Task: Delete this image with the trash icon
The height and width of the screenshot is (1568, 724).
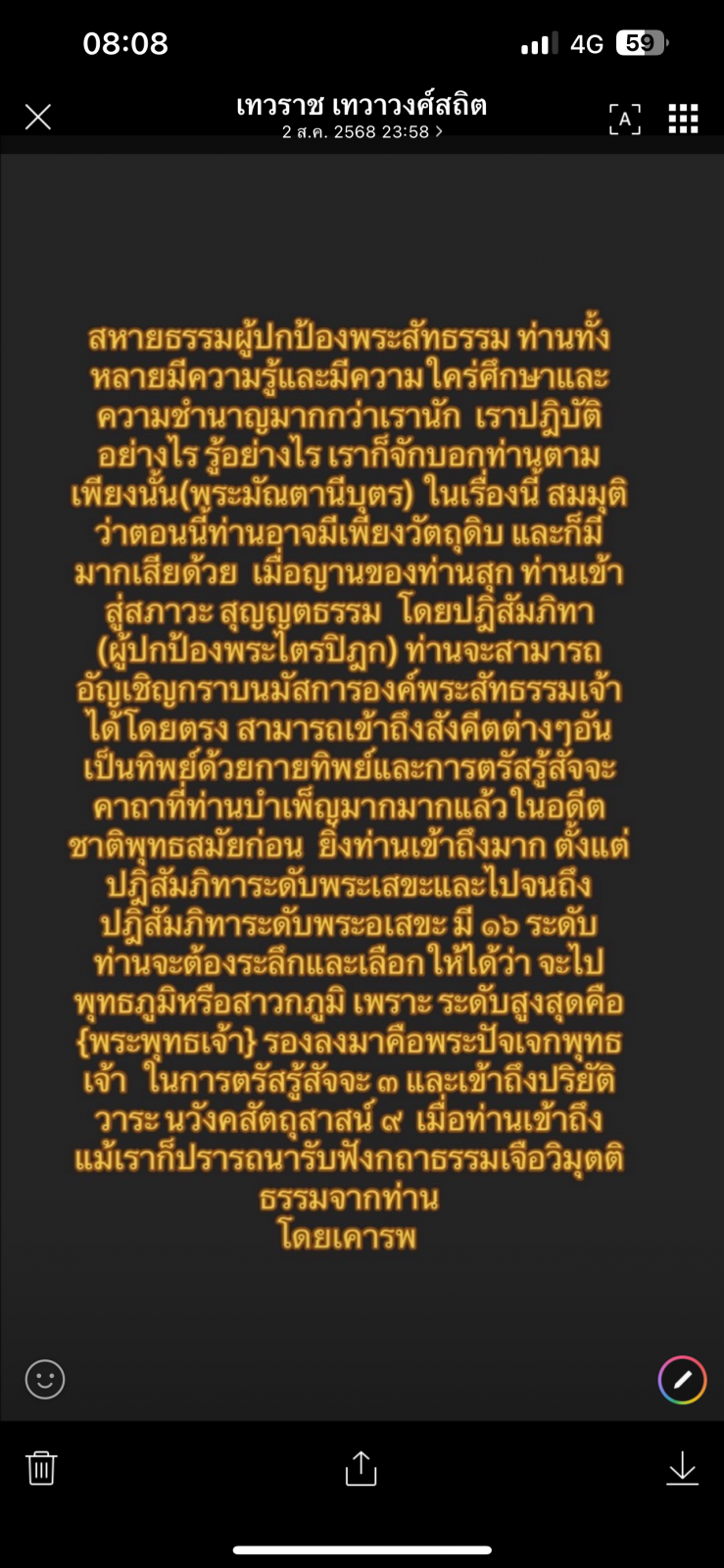Action: pyautogui.click(x=41, y=1468)
